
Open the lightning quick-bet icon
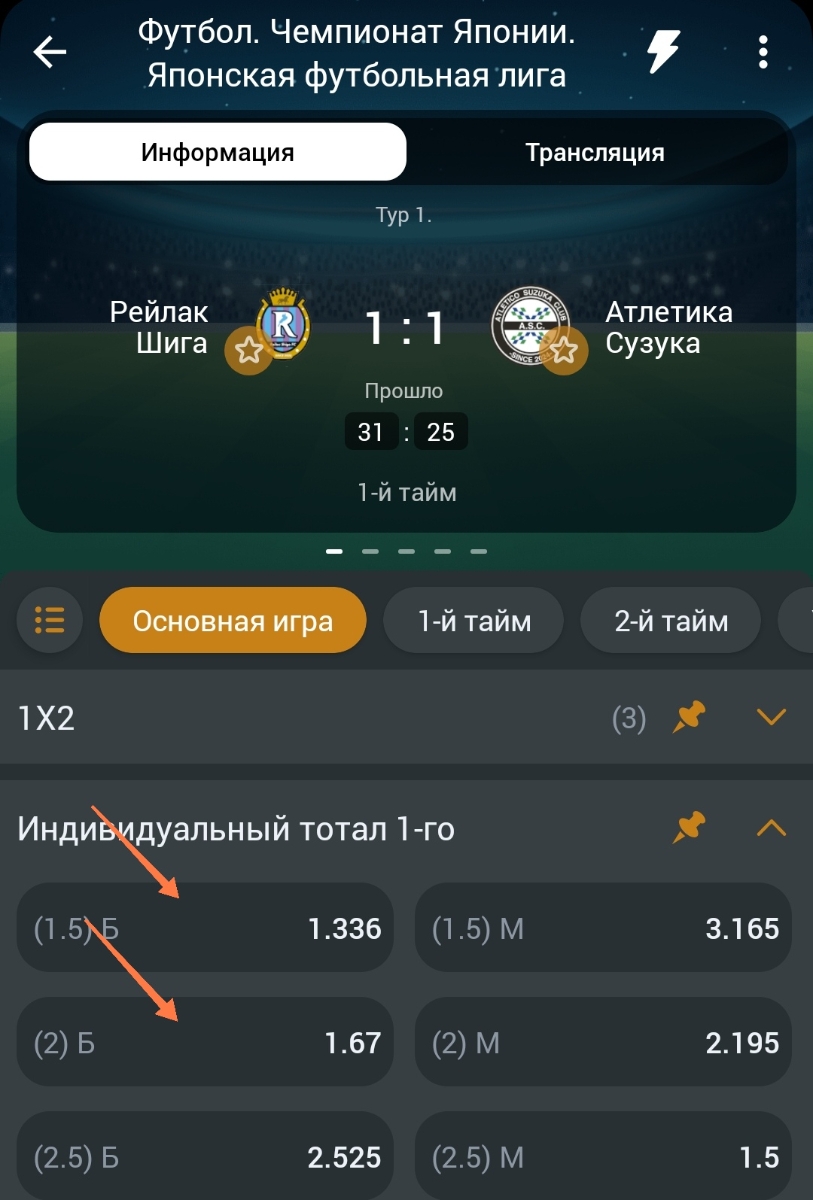[663, 51]
